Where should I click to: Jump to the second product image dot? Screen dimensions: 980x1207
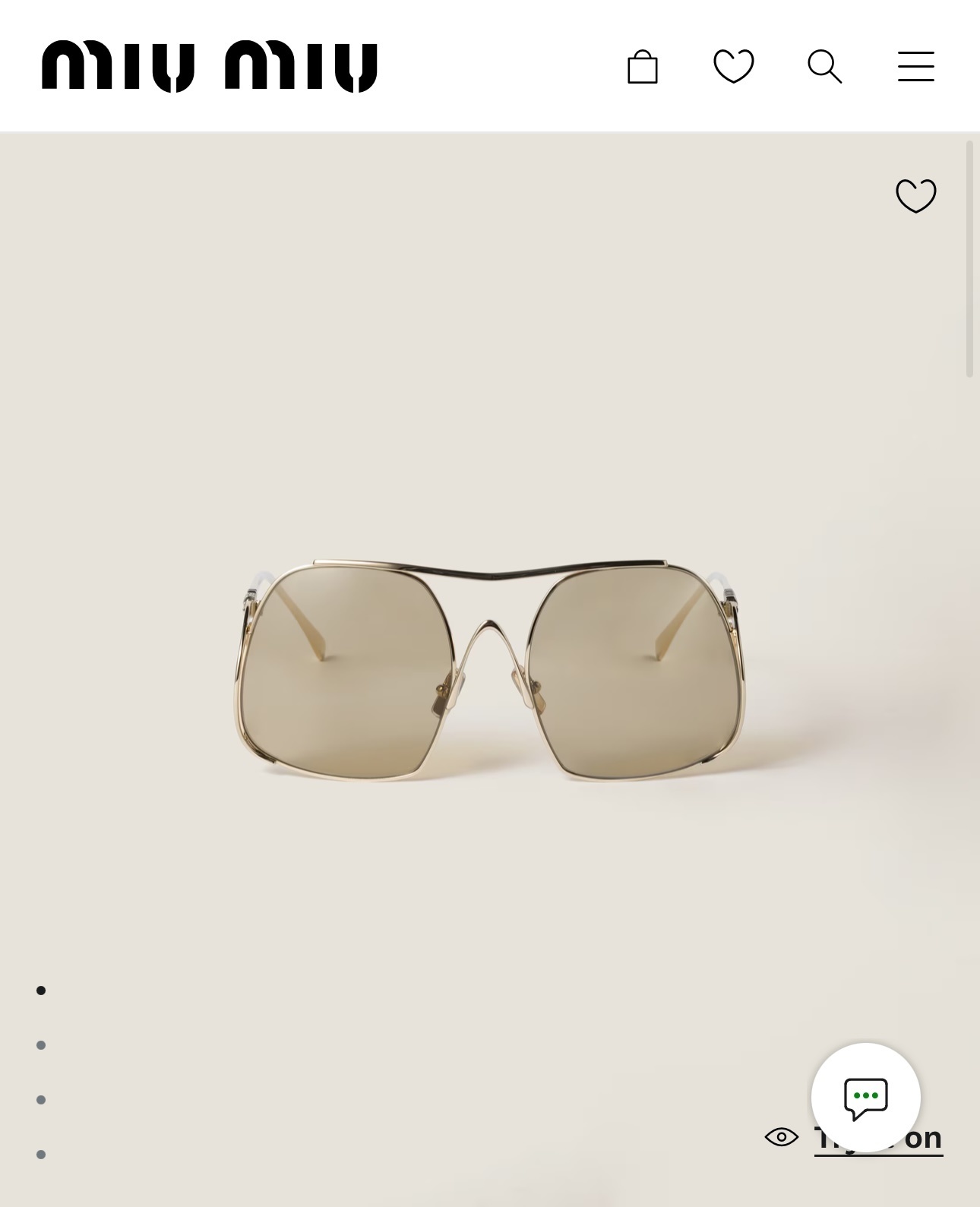coord(41,1045)
